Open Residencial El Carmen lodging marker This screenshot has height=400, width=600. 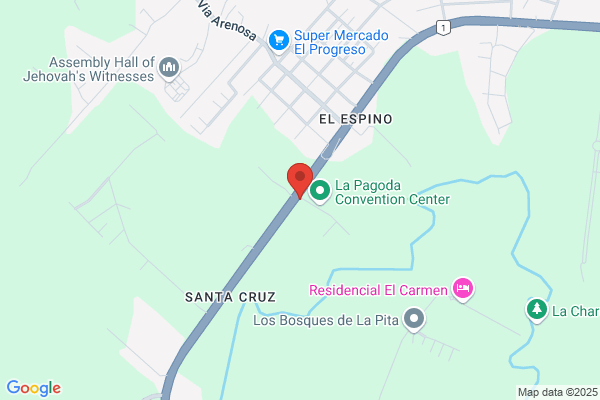pyautogui.click(x=463, y=289)
